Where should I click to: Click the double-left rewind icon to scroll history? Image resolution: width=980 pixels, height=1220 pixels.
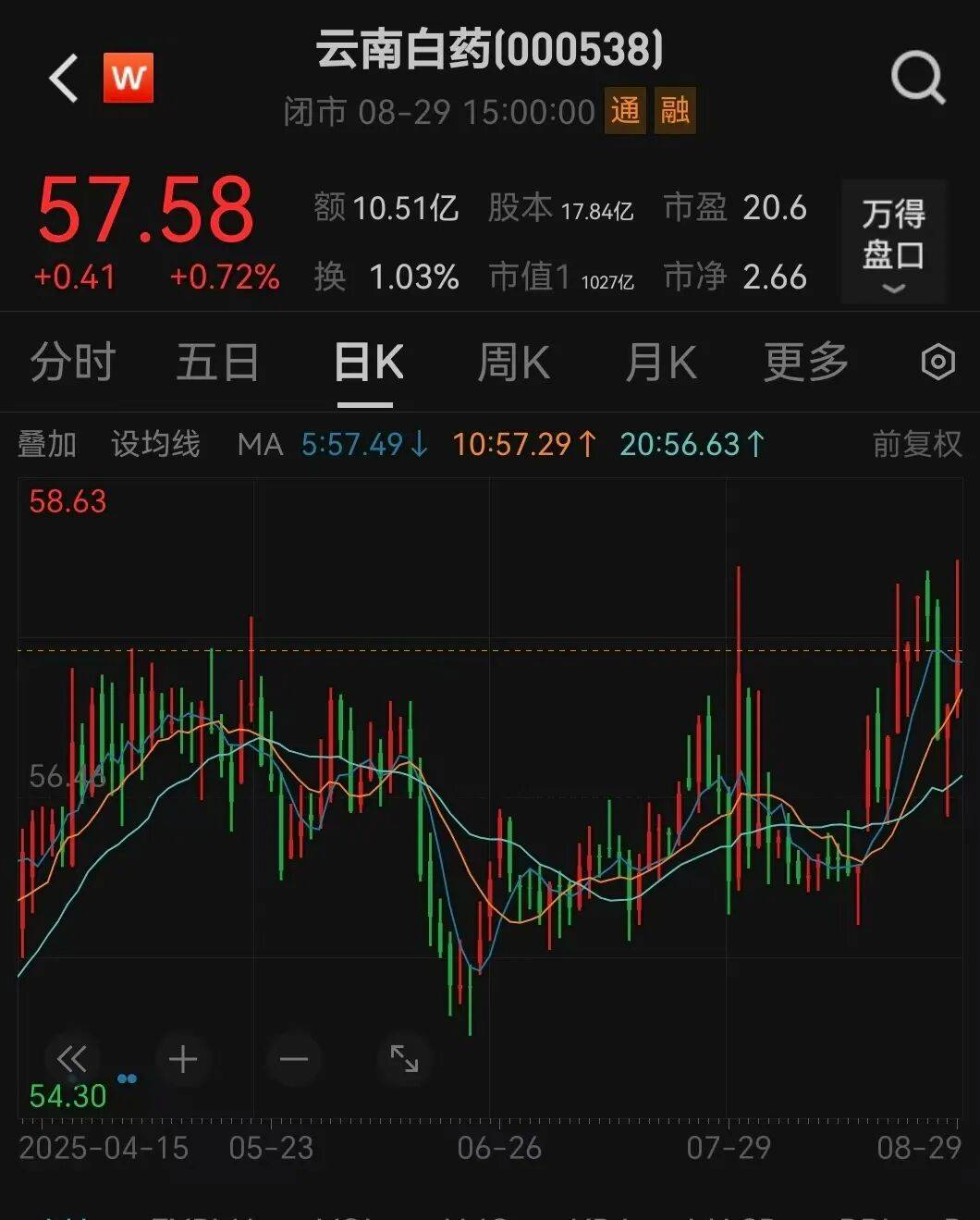72,1060
